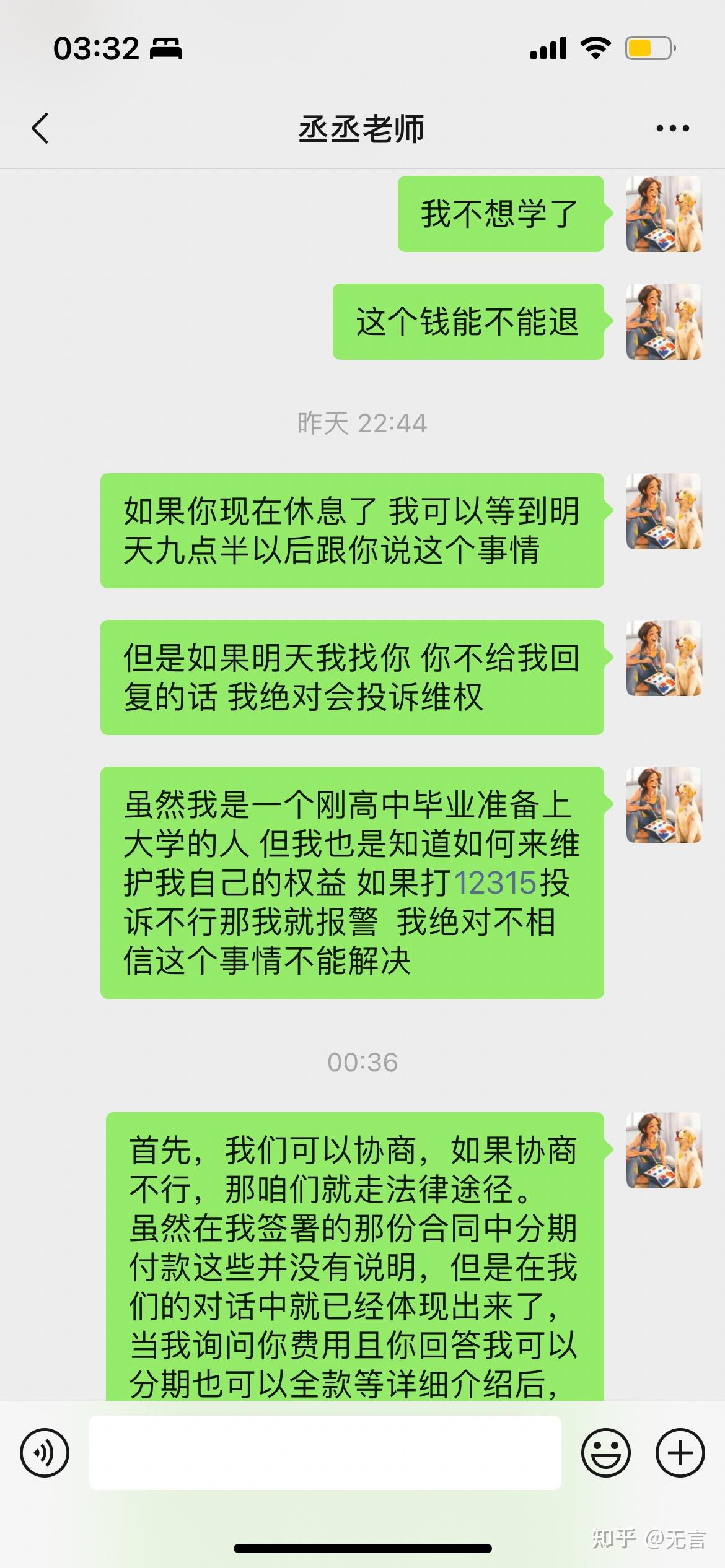Tap the message text field
The width and height of the screenshot is (725, 1568).
click(x=325, y=1453)
